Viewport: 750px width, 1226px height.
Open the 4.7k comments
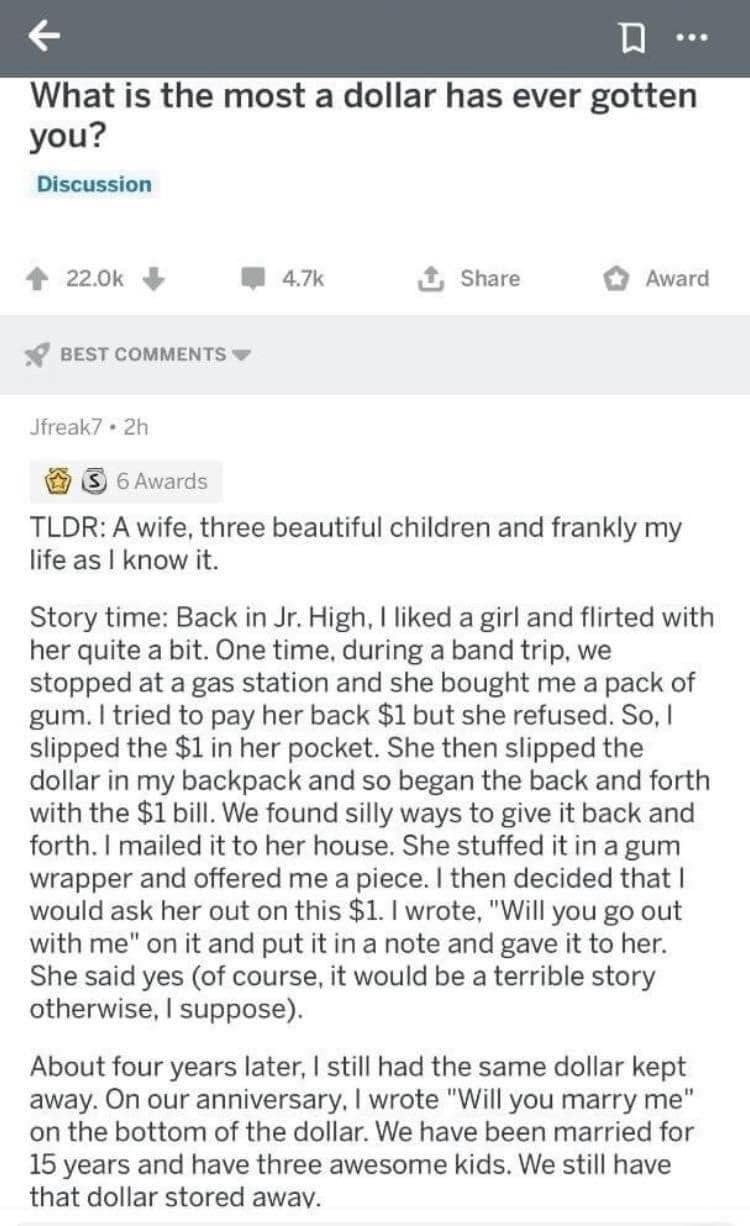(285, 279)
